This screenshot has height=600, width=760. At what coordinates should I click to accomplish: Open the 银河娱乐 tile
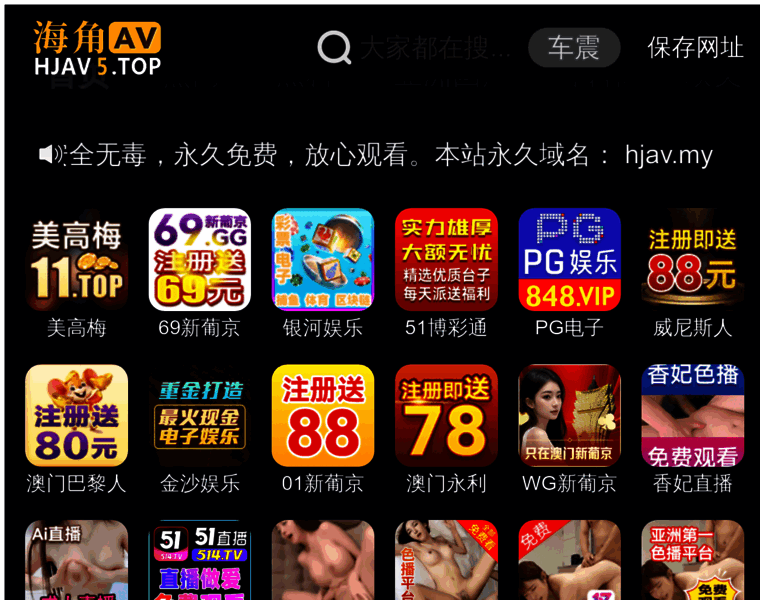322,260
